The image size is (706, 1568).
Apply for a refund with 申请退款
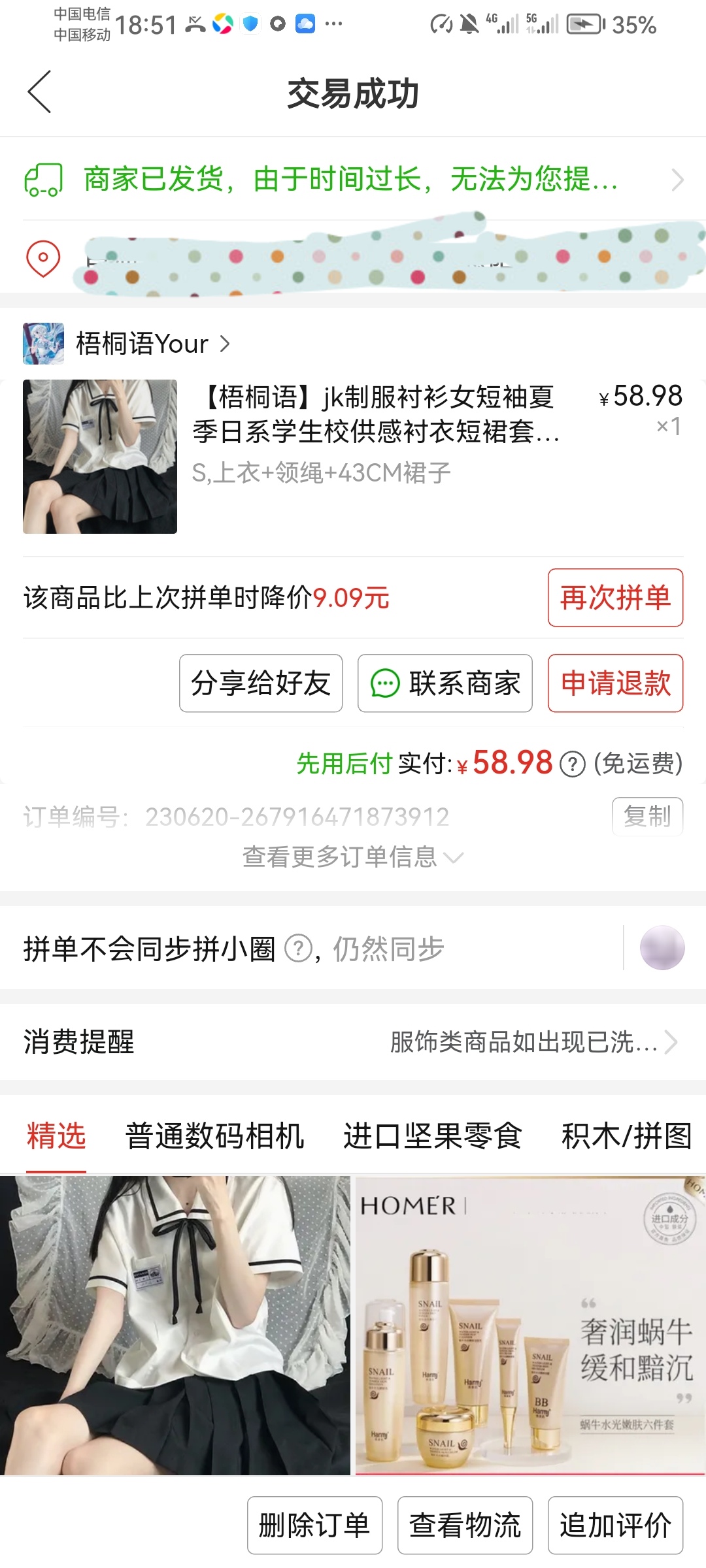click(615, 683)
